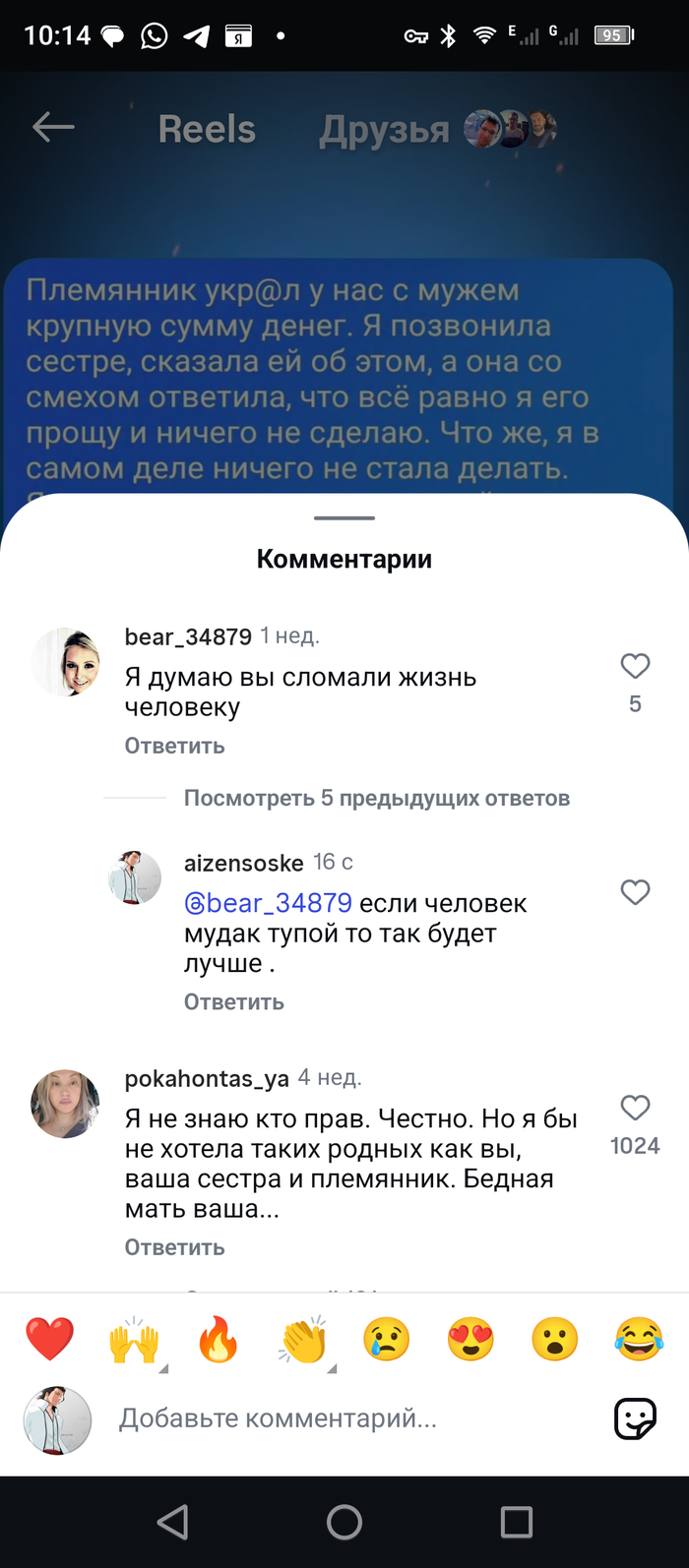The width and height of the screenshot is (689, 1568).
Task: Reply to aizensoske's comment
Action: click(233, 1001)
